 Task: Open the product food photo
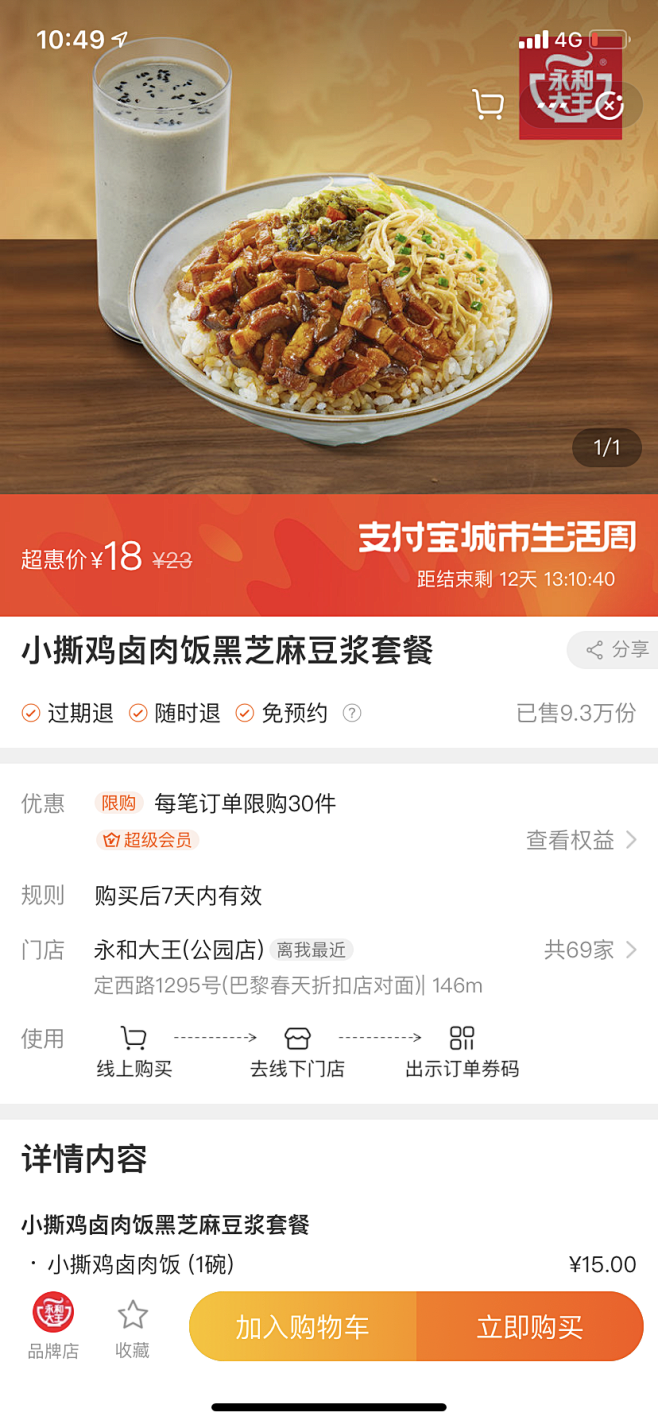pos(329,247)
